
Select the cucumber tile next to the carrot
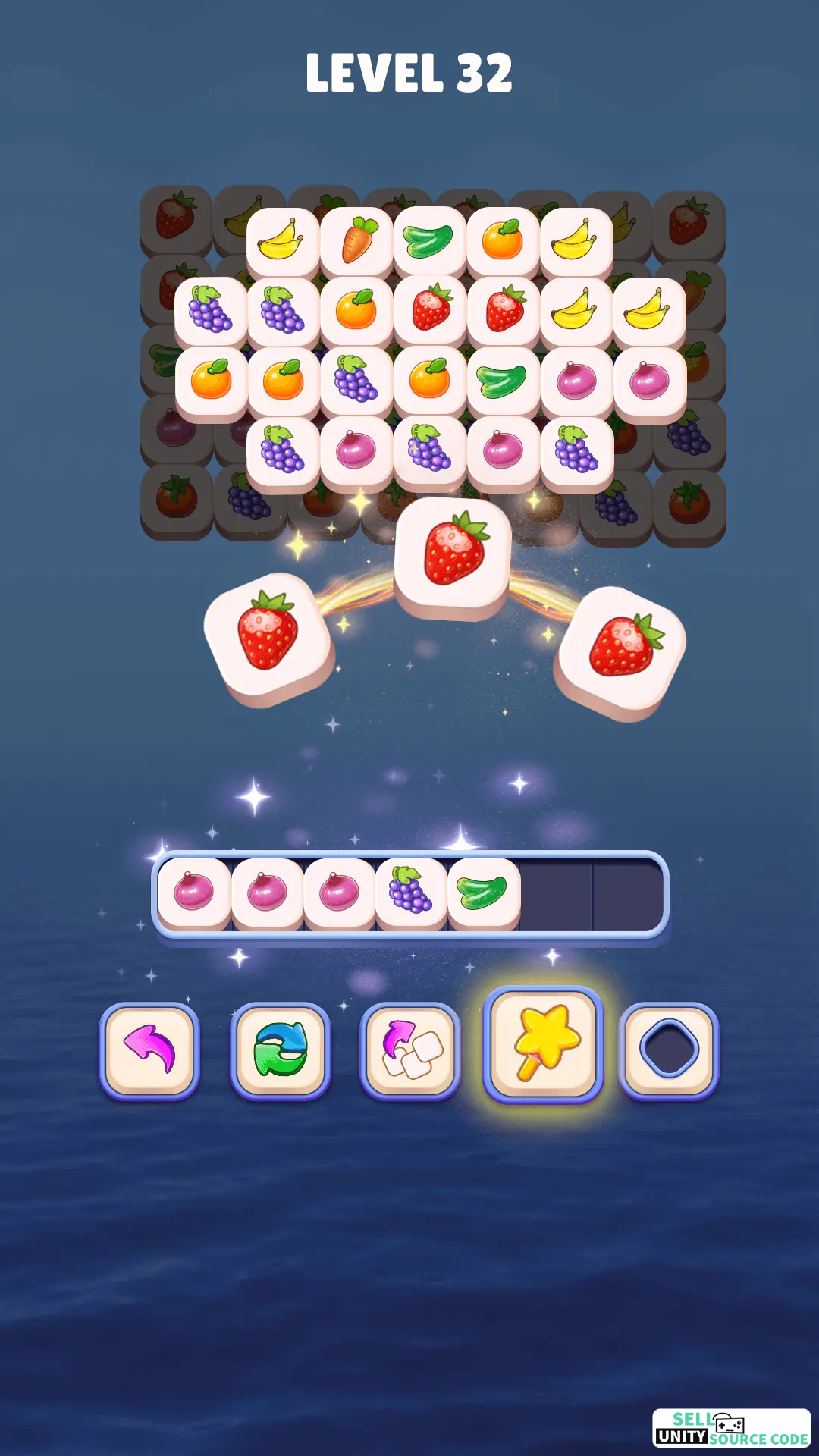(x=430, y=242)
